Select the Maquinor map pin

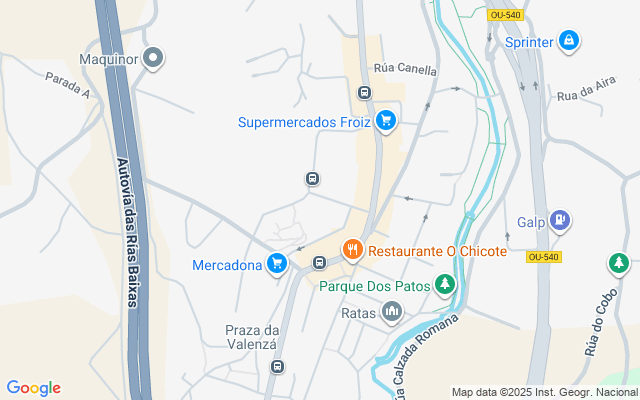click(x=153, y=58)
